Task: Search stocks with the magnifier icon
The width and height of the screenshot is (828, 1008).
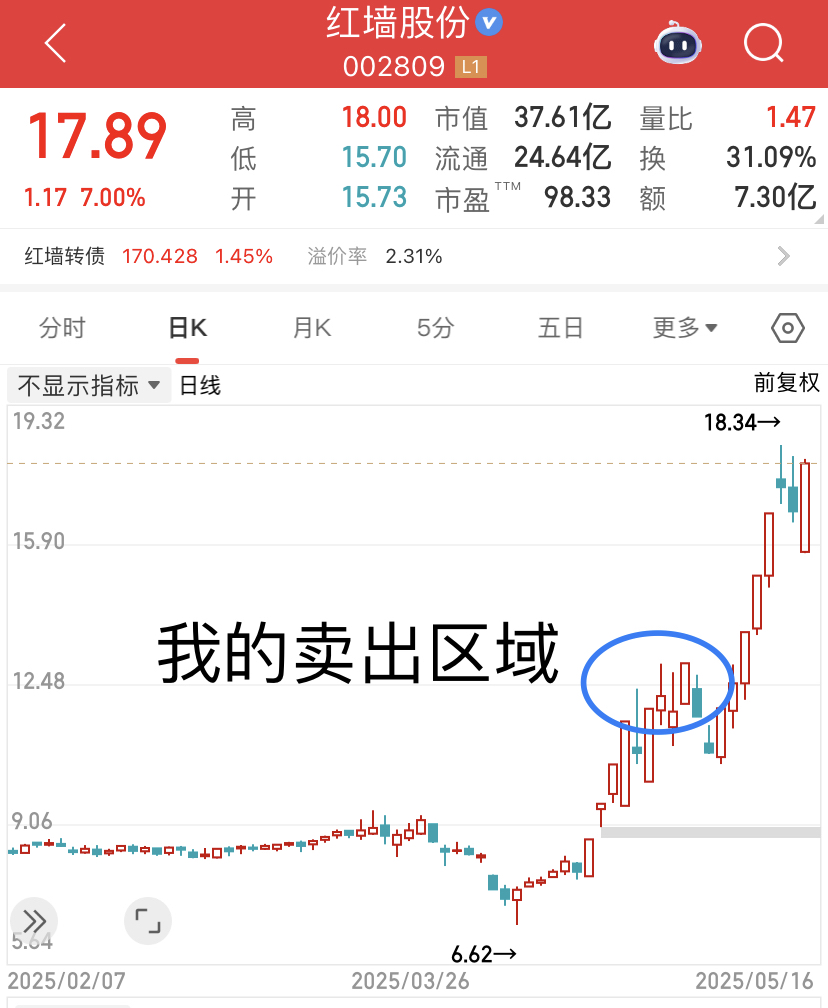Action: tap(764, 44)
